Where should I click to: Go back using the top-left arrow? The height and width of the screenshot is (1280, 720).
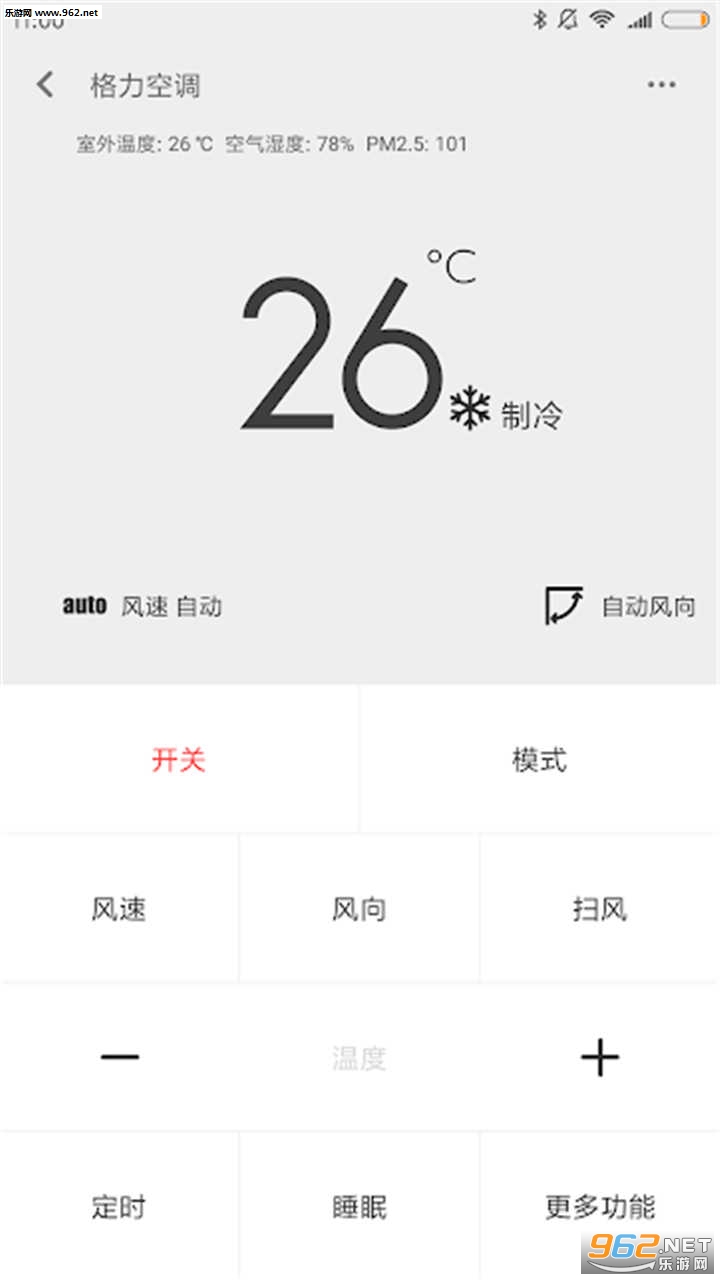coord(45,85)
